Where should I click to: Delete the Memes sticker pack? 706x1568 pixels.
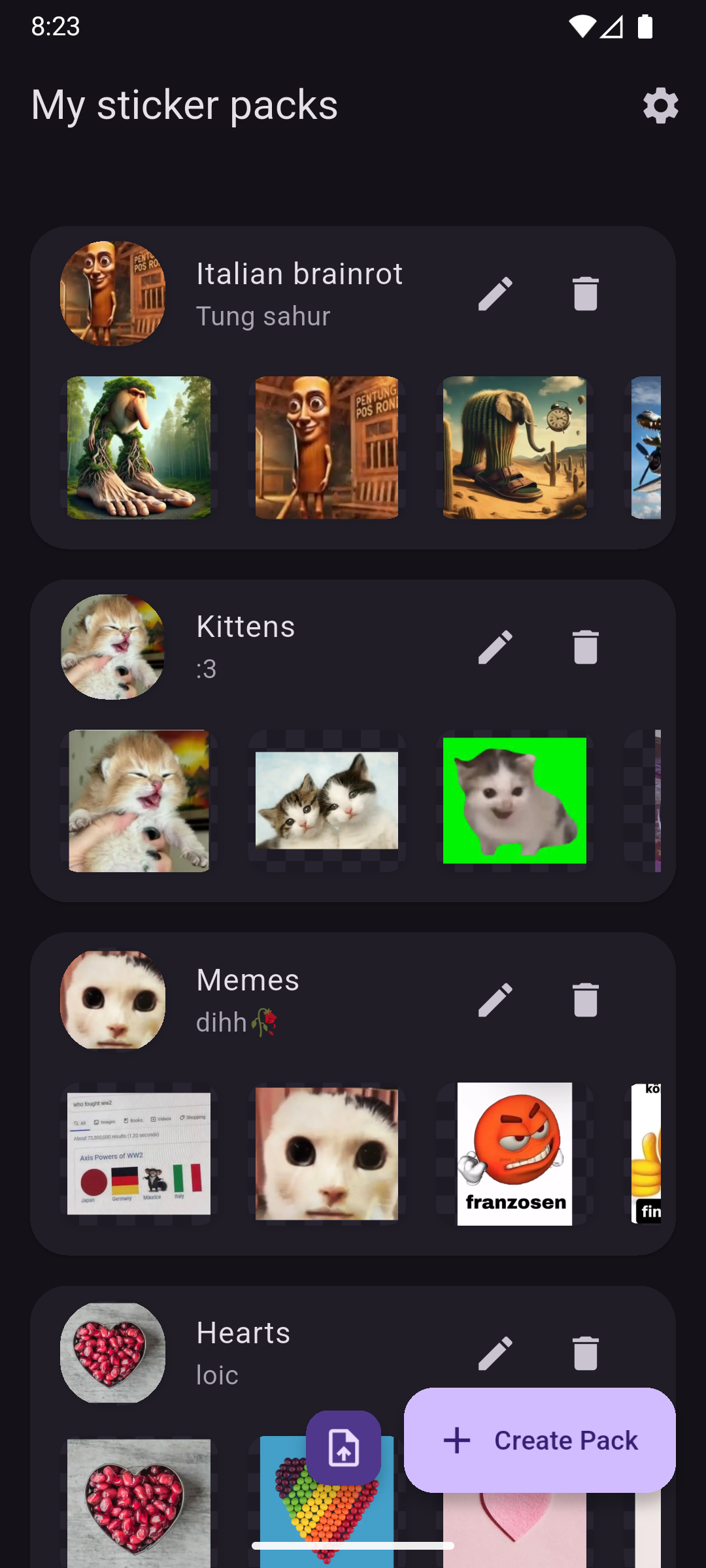585,1000
